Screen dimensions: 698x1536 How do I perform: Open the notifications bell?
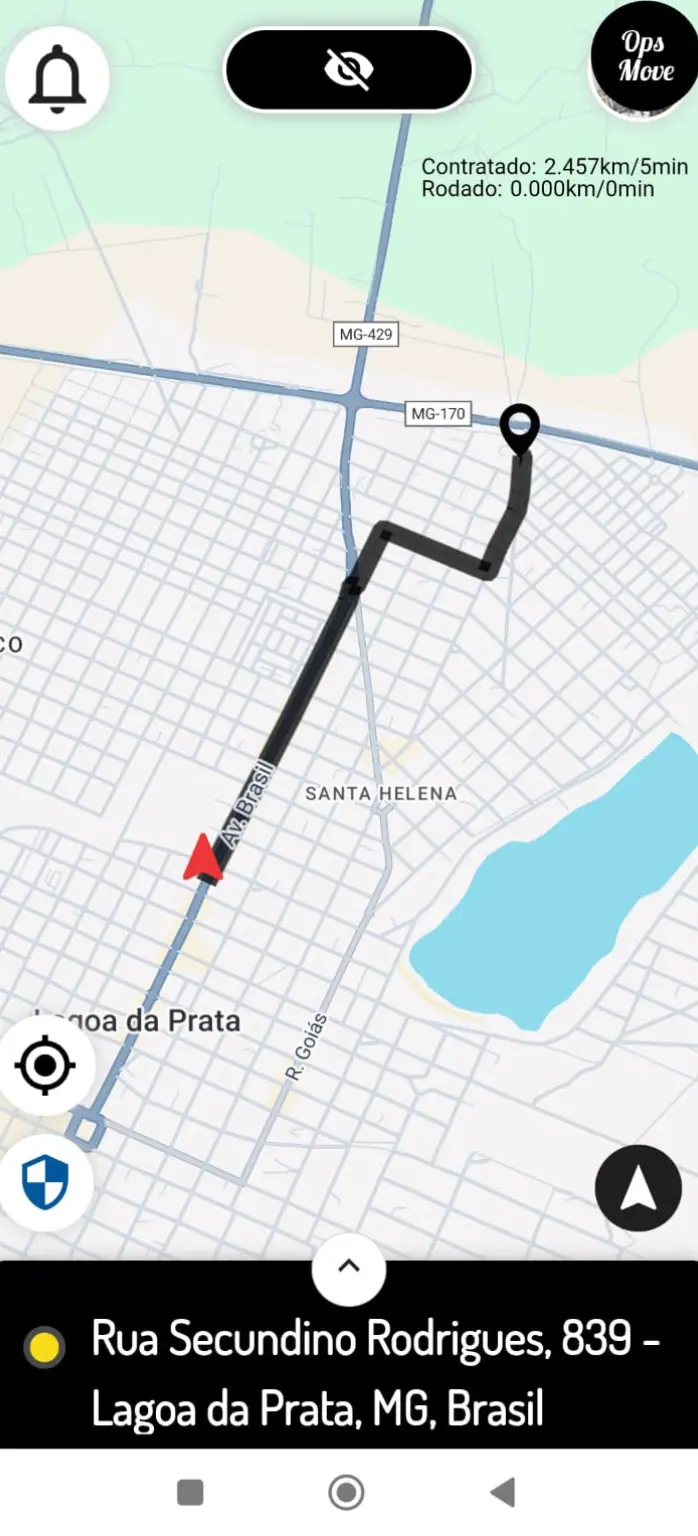pyautogui.click(x=57, y=79)
